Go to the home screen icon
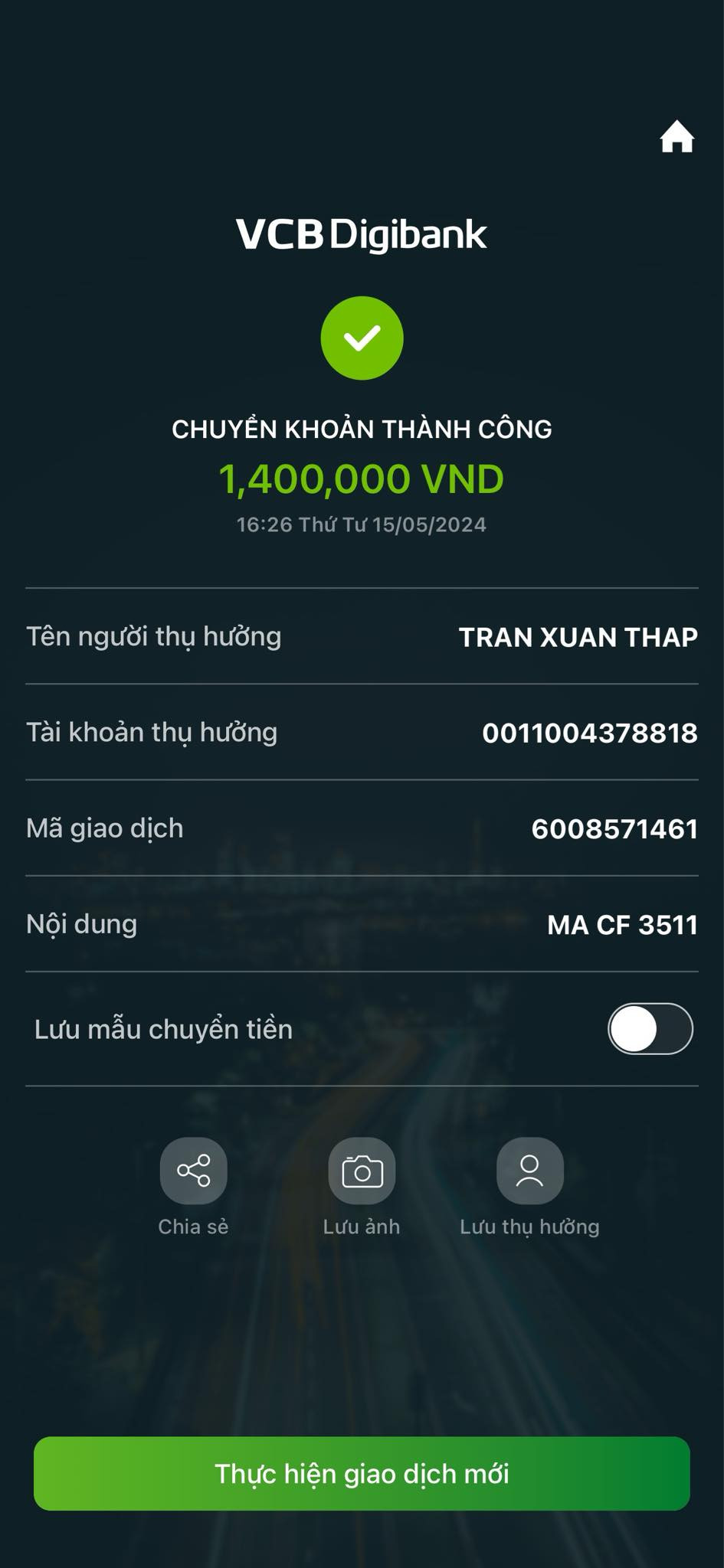Screen dimensions: 724x1568 (x=676, y=138)
